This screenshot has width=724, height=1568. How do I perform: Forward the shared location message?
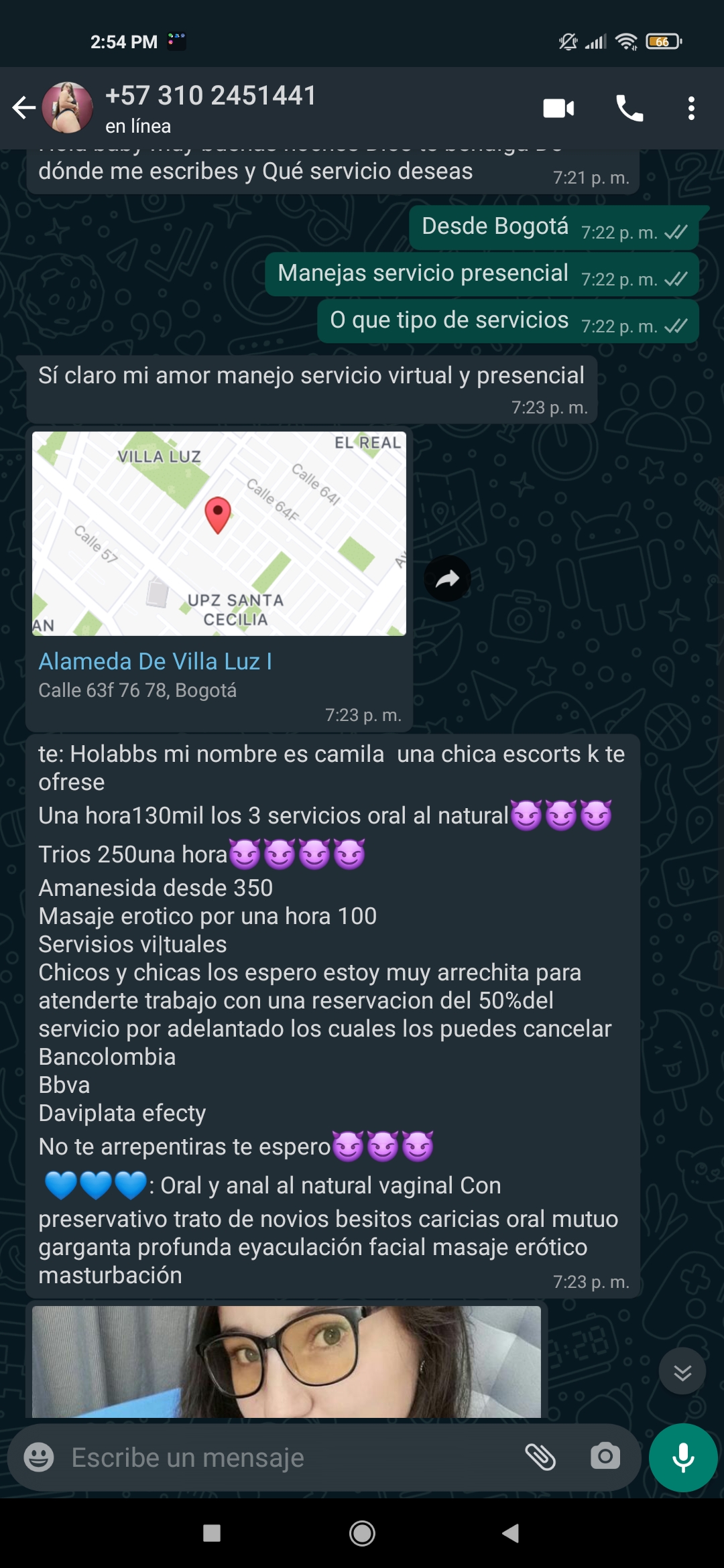pyautogui.click(x=447, y=579)
